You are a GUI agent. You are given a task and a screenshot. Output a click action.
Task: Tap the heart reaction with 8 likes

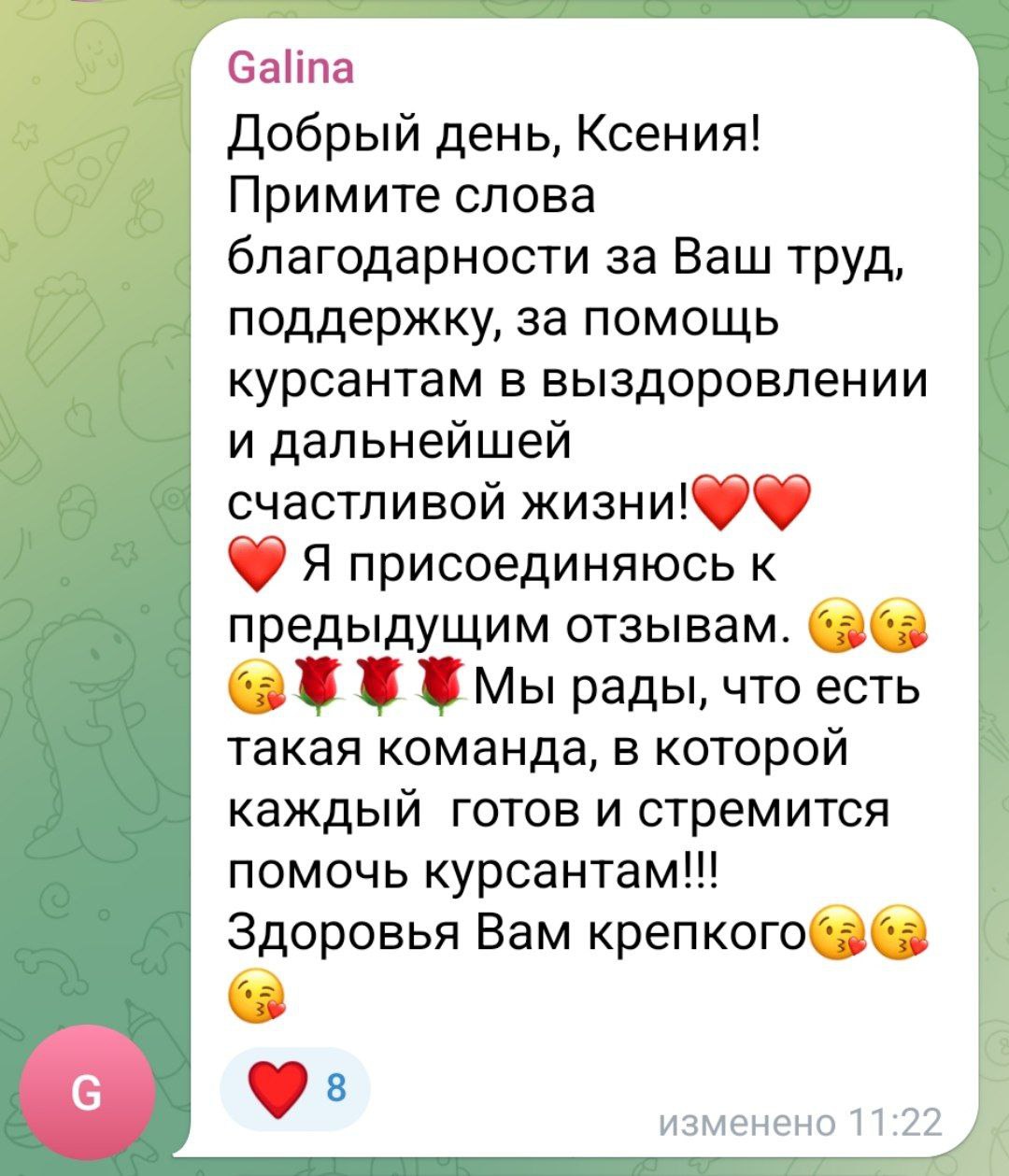coord(295,1089)
